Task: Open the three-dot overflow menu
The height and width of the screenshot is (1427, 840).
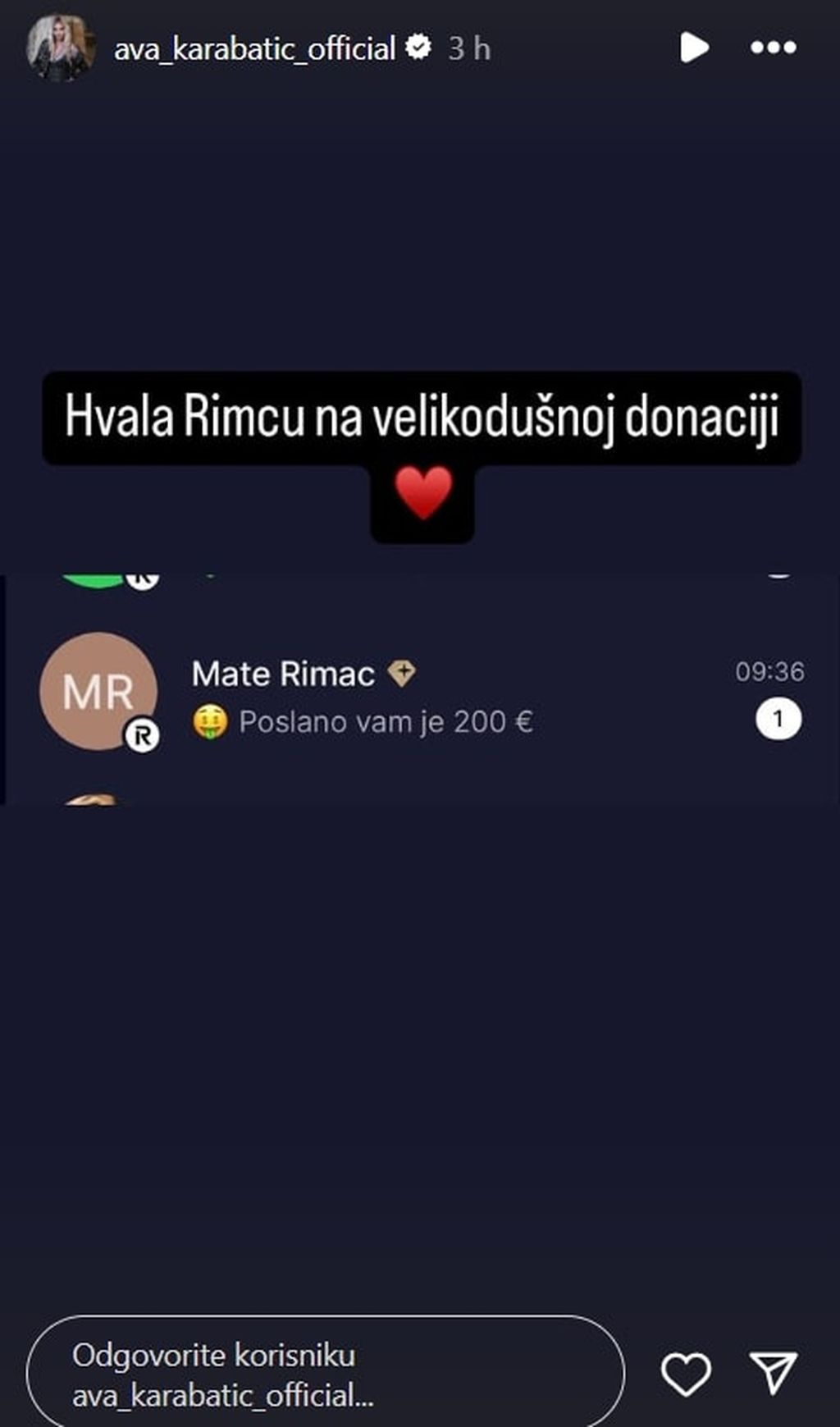Action: click(x=773, y=48)
